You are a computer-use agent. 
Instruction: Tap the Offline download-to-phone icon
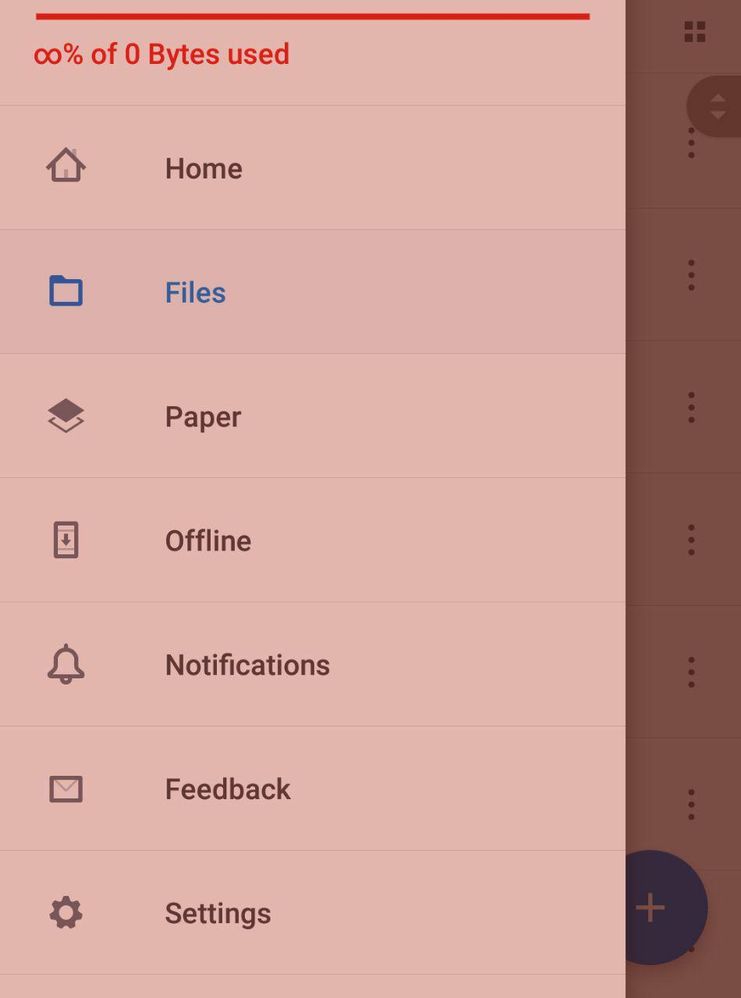pos(64,539)
